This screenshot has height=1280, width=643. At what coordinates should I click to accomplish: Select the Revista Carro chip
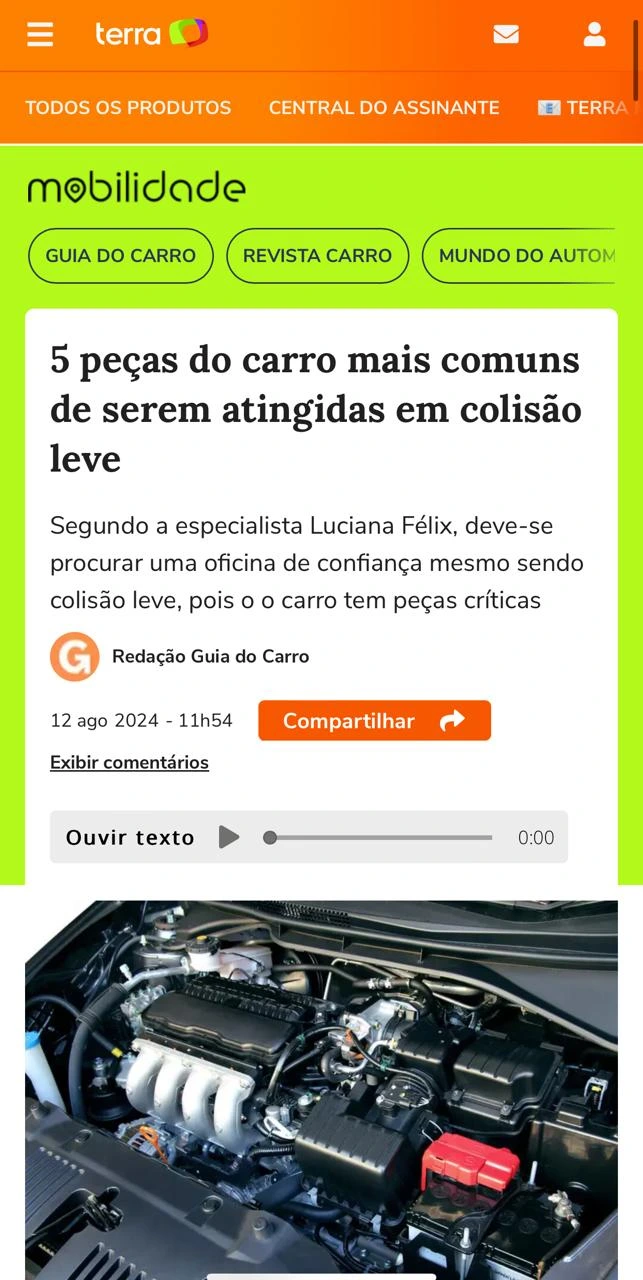pos(317,256)
